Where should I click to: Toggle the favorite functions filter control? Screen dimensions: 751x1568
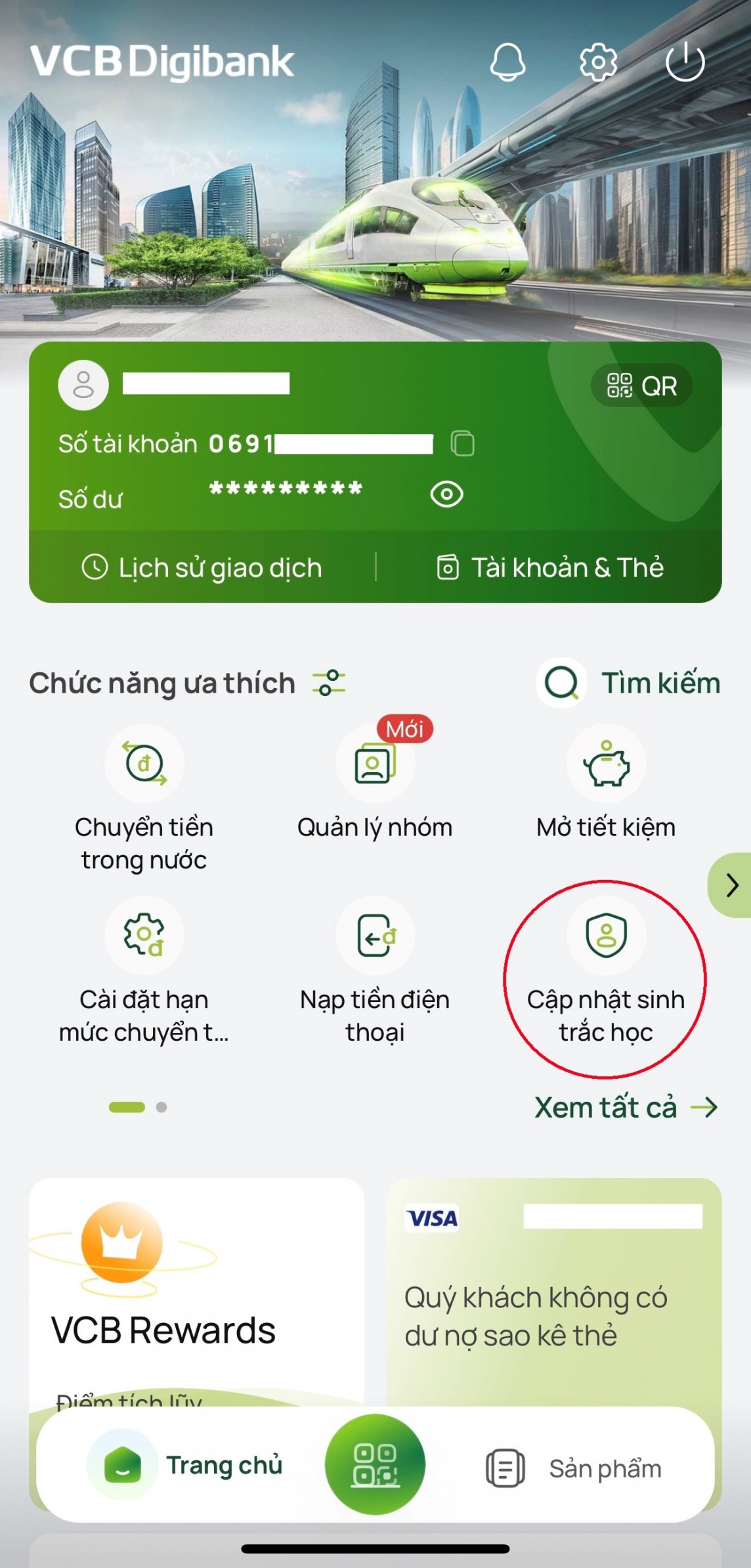pyautogui.click(x=328, y=683)
